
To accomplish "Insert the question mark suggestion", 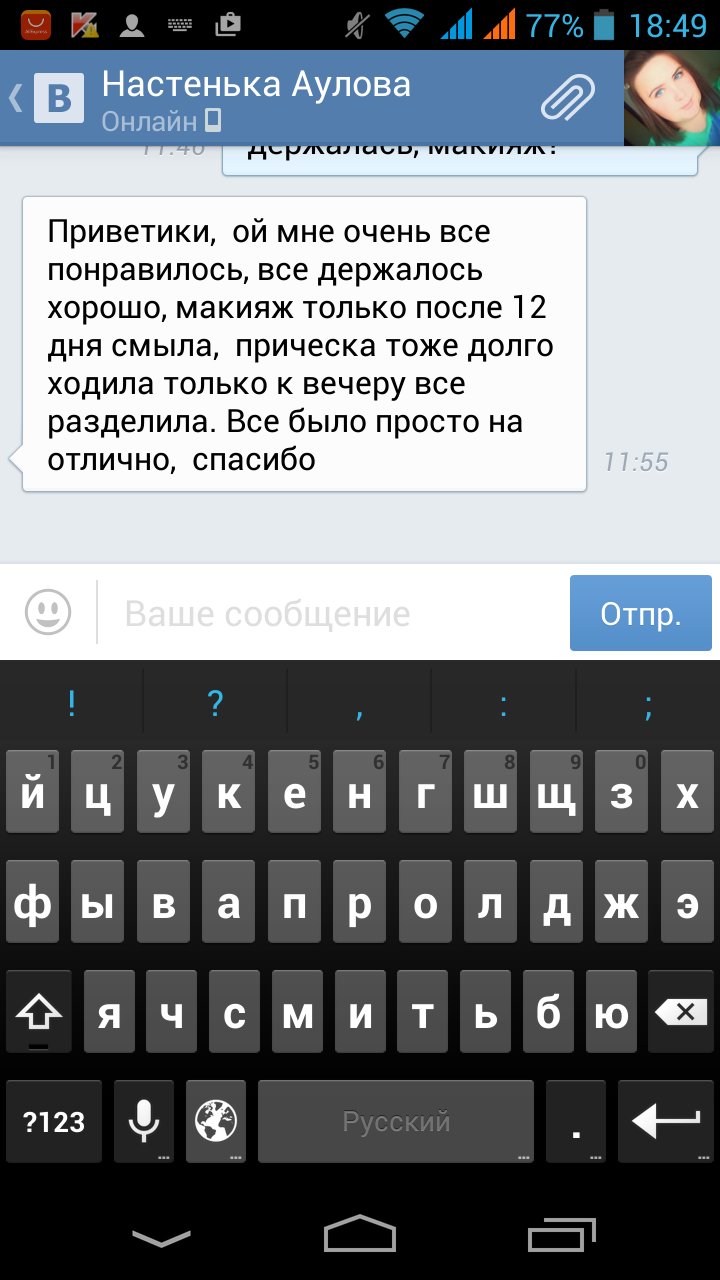I will pyautogui.click(x=215, y=705).
